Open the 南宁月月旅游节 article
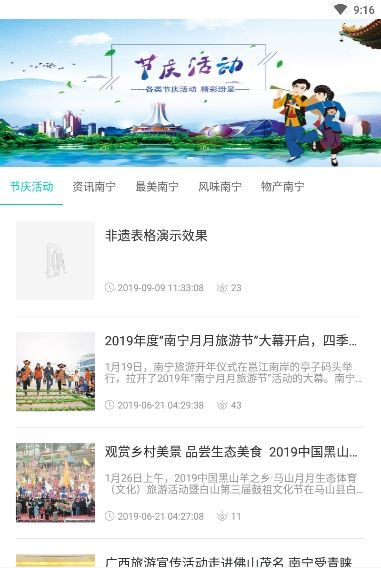The width and height of the screenshot is (381, 568). (x=190, y=372)
